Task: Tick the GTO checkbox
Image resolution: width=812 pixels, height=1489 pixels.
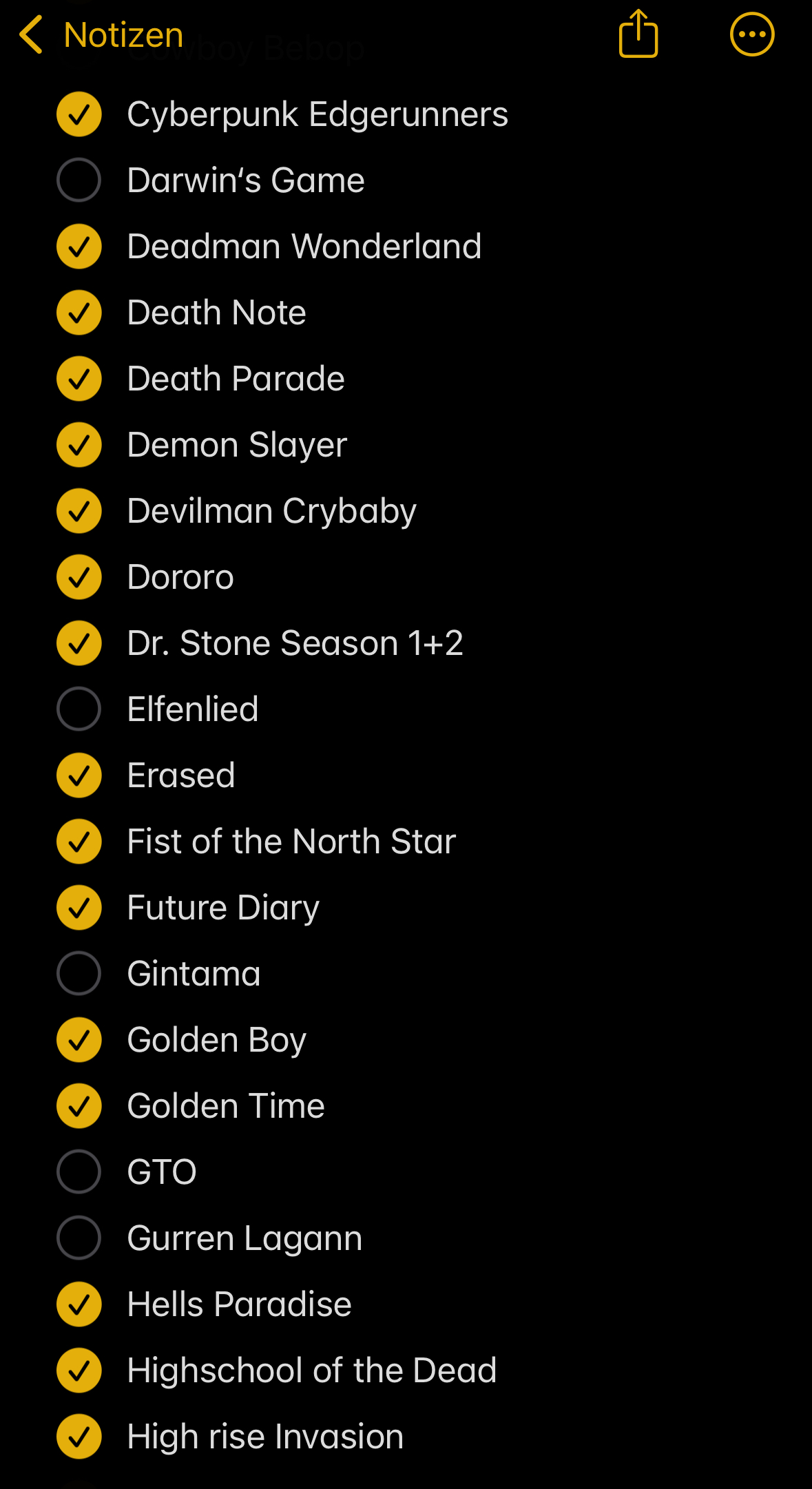Action: [x=79, y=1172]
